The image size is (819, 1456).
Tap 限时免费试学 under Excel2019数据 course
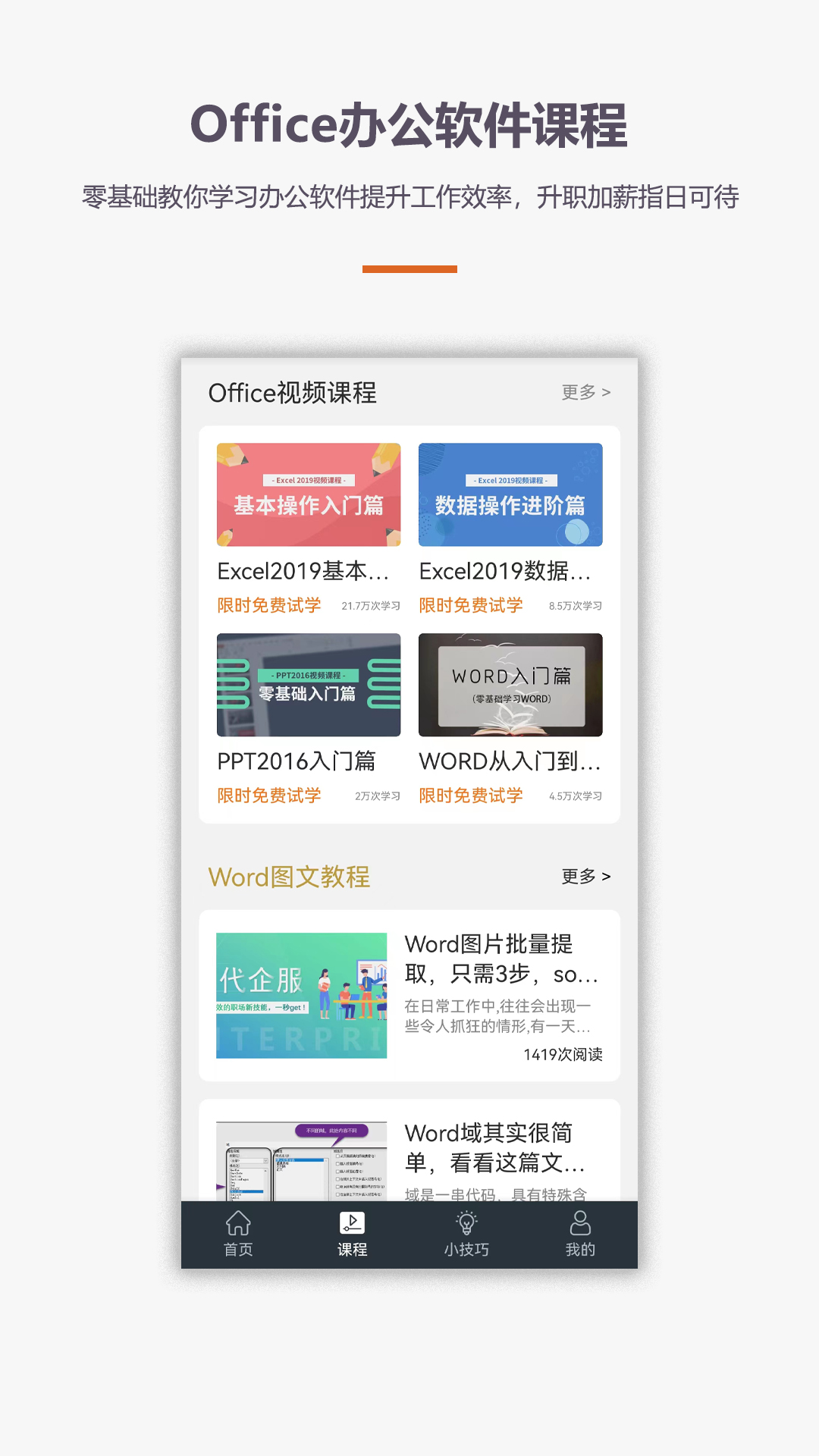coord(471,605)
